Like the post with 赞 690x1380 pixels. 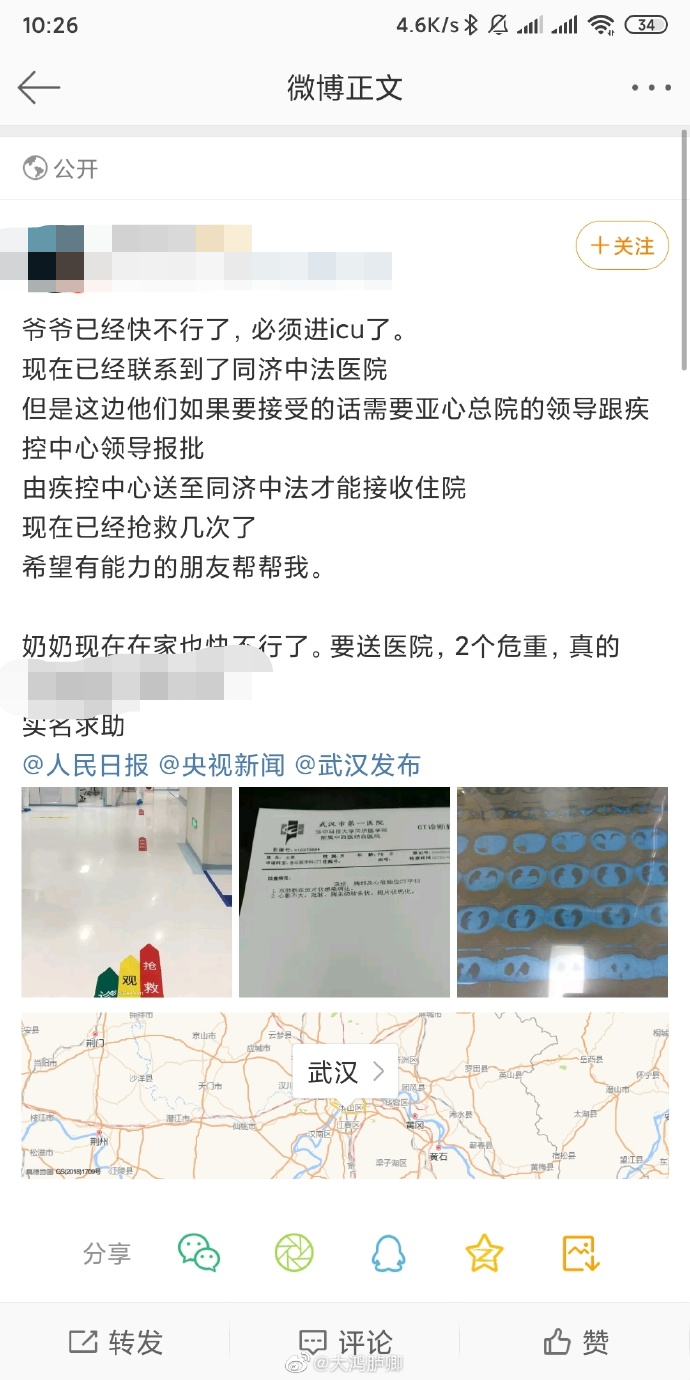tap(575, 1342)
